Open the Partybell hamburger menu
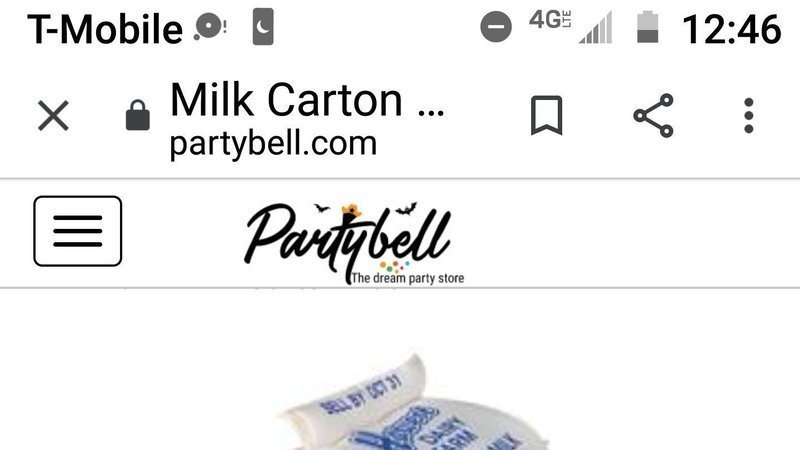The width and height of the screenshot is (800, 450). [x=78, y=231]
